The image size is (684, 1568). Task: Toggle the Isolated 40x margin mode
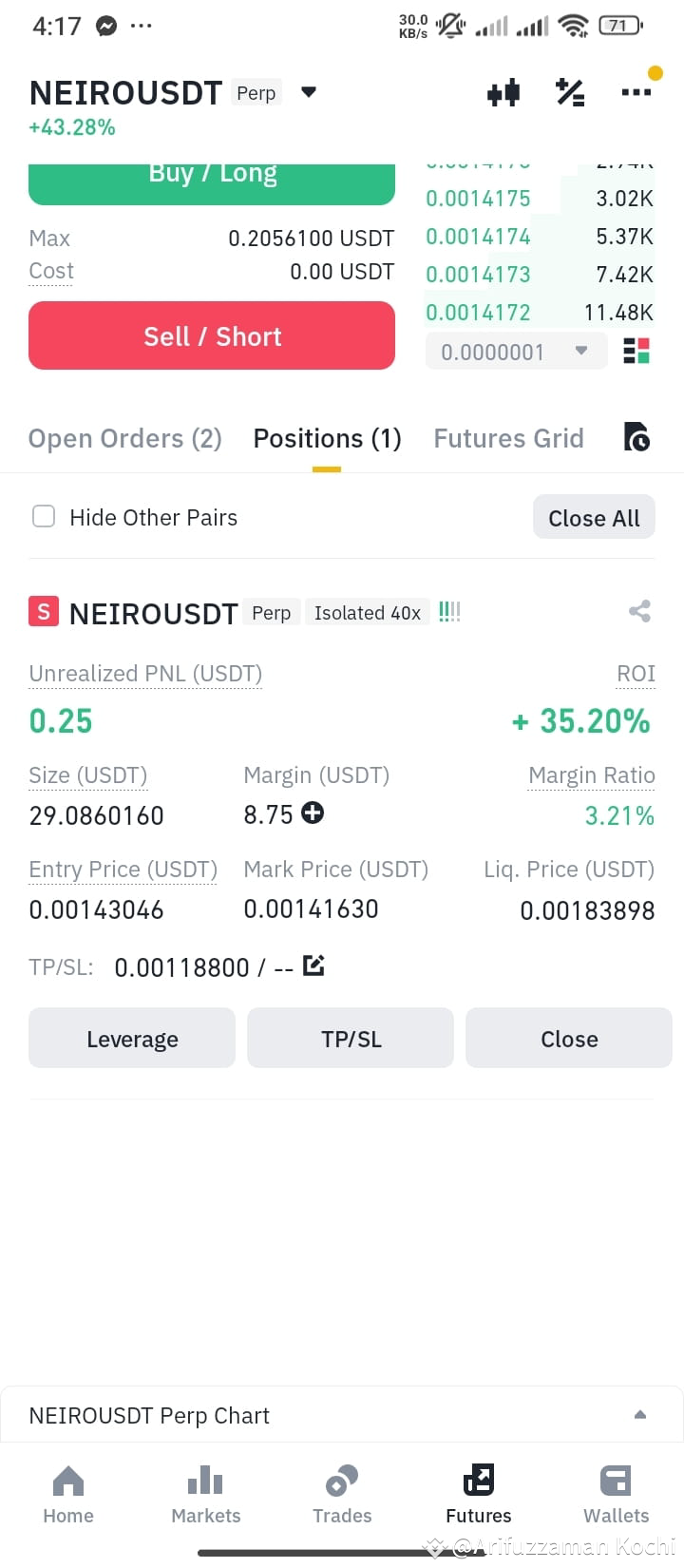[367, 612]
